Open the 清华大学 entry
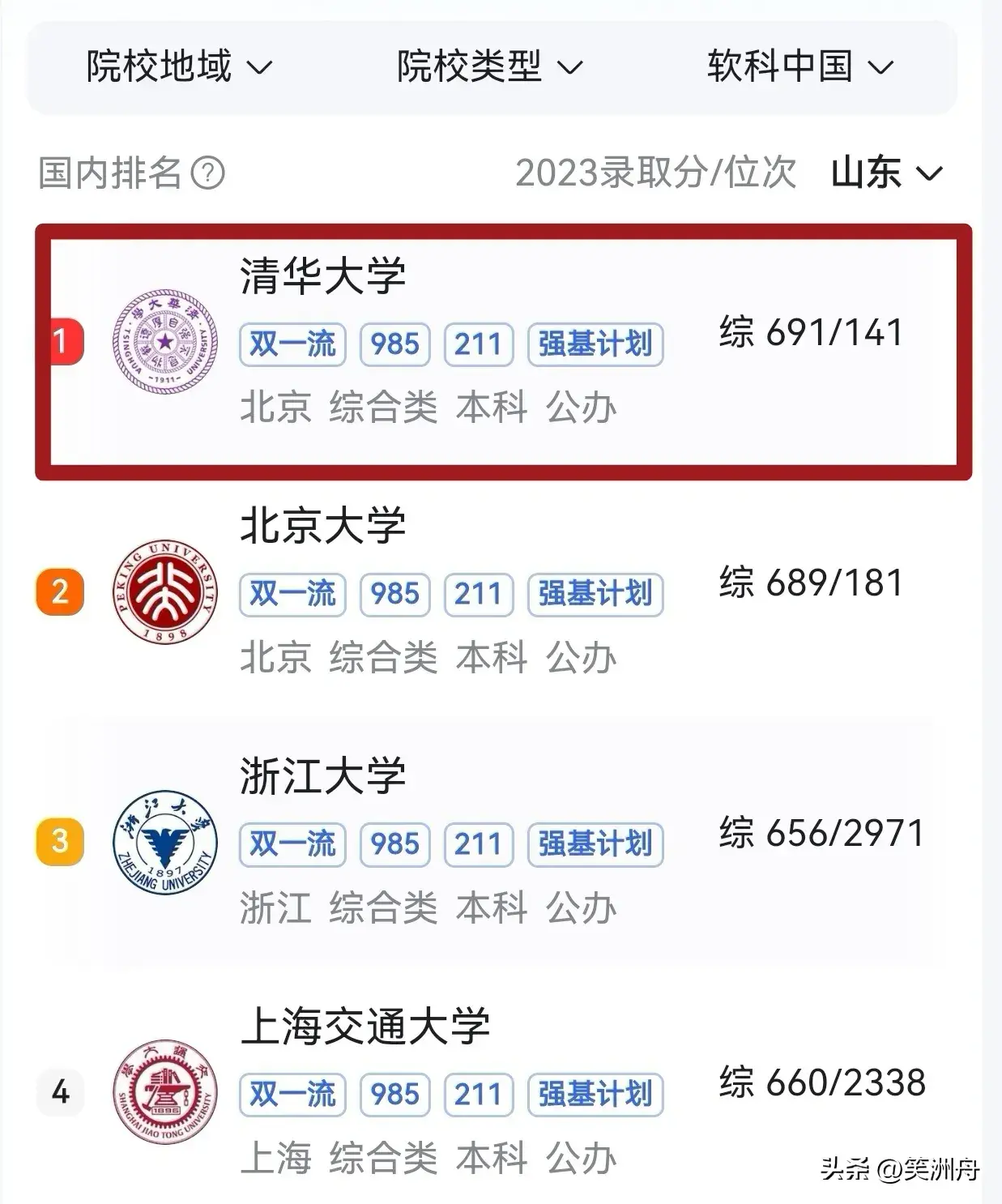 click(x=322, y=276)
